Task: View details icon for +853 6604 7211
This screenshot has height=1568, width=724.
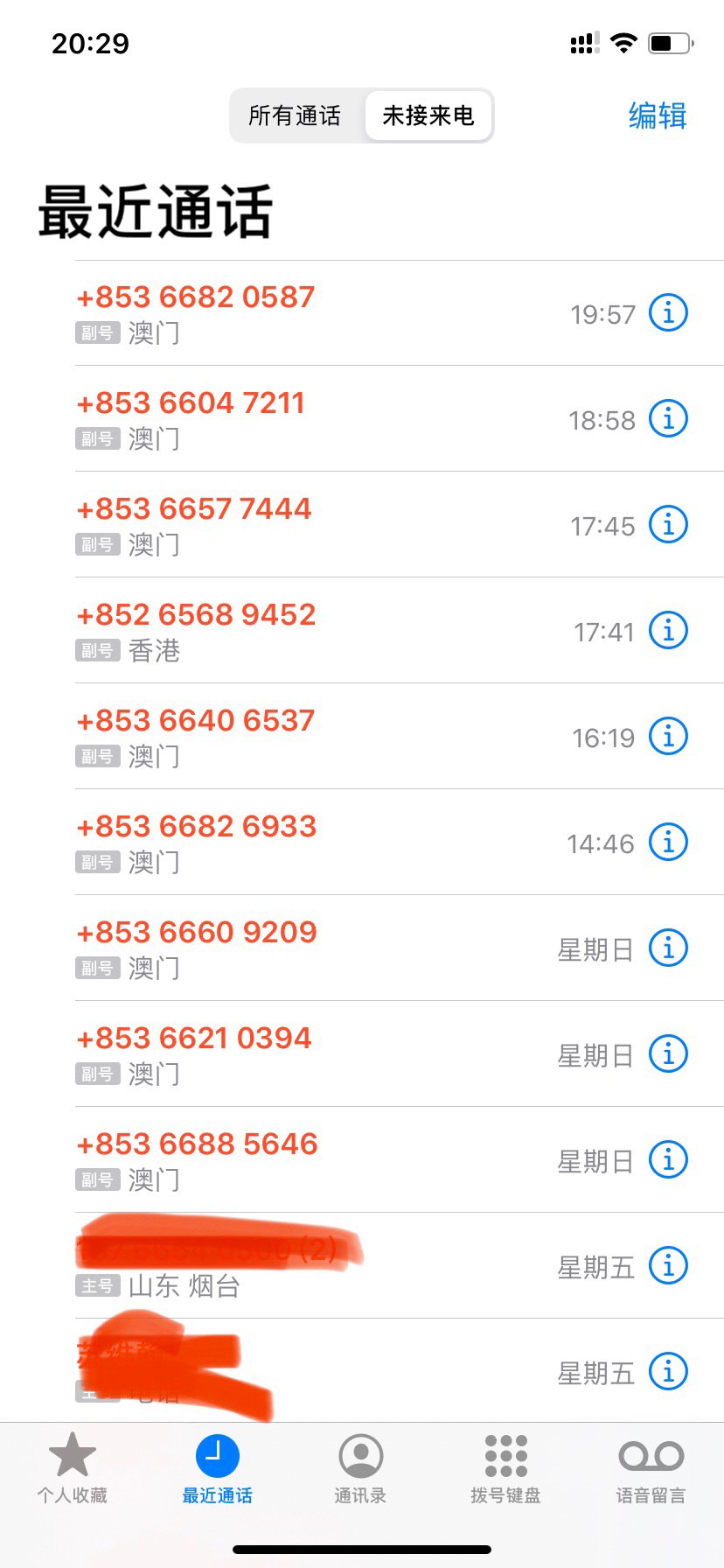Action: 668,419
